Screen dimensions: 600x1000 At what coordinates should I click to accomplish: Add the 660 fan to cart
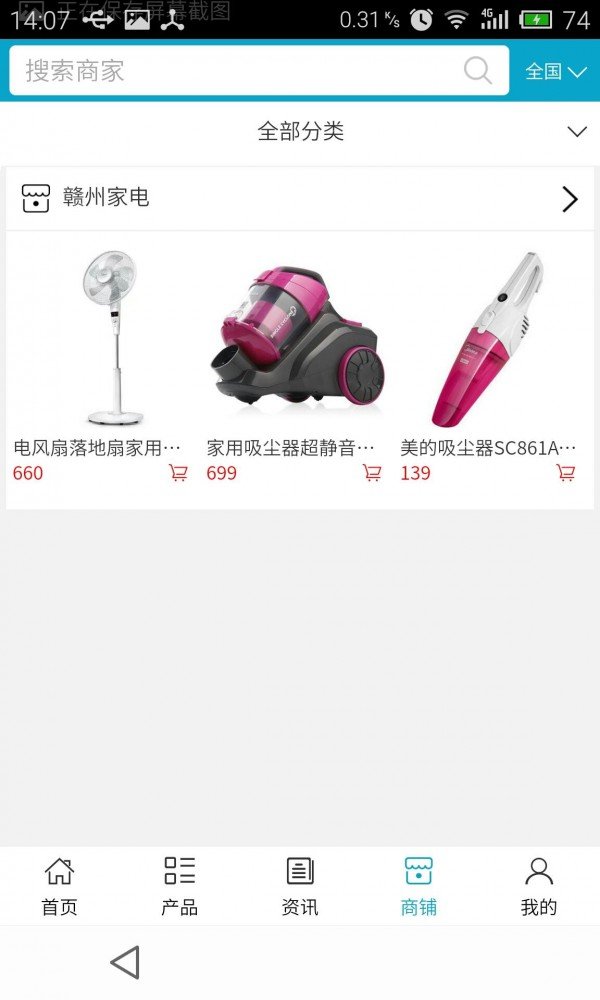click(x=178, y=473)
